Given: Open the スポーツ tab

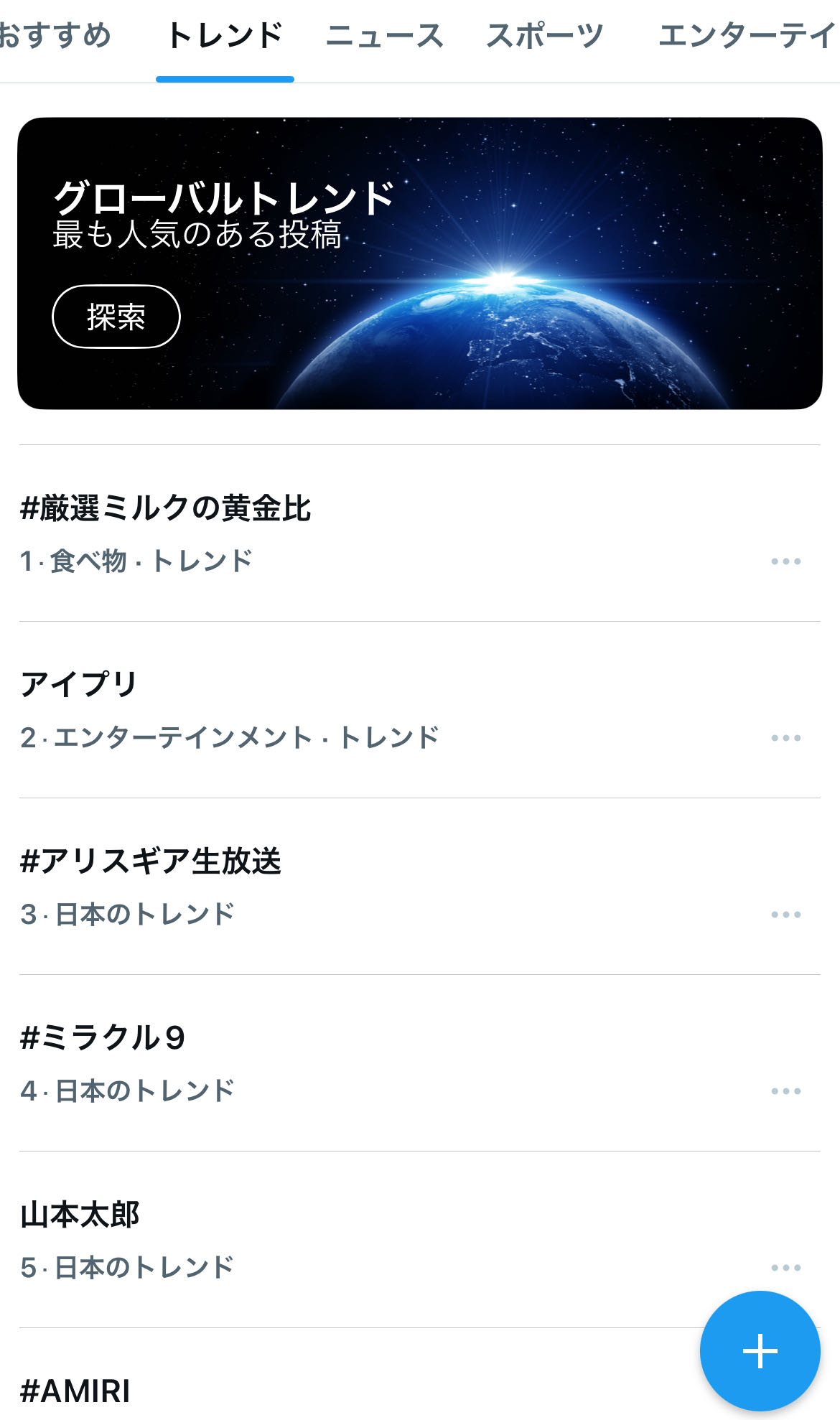Looking at the screenshot, I should (x=544, y=36).
